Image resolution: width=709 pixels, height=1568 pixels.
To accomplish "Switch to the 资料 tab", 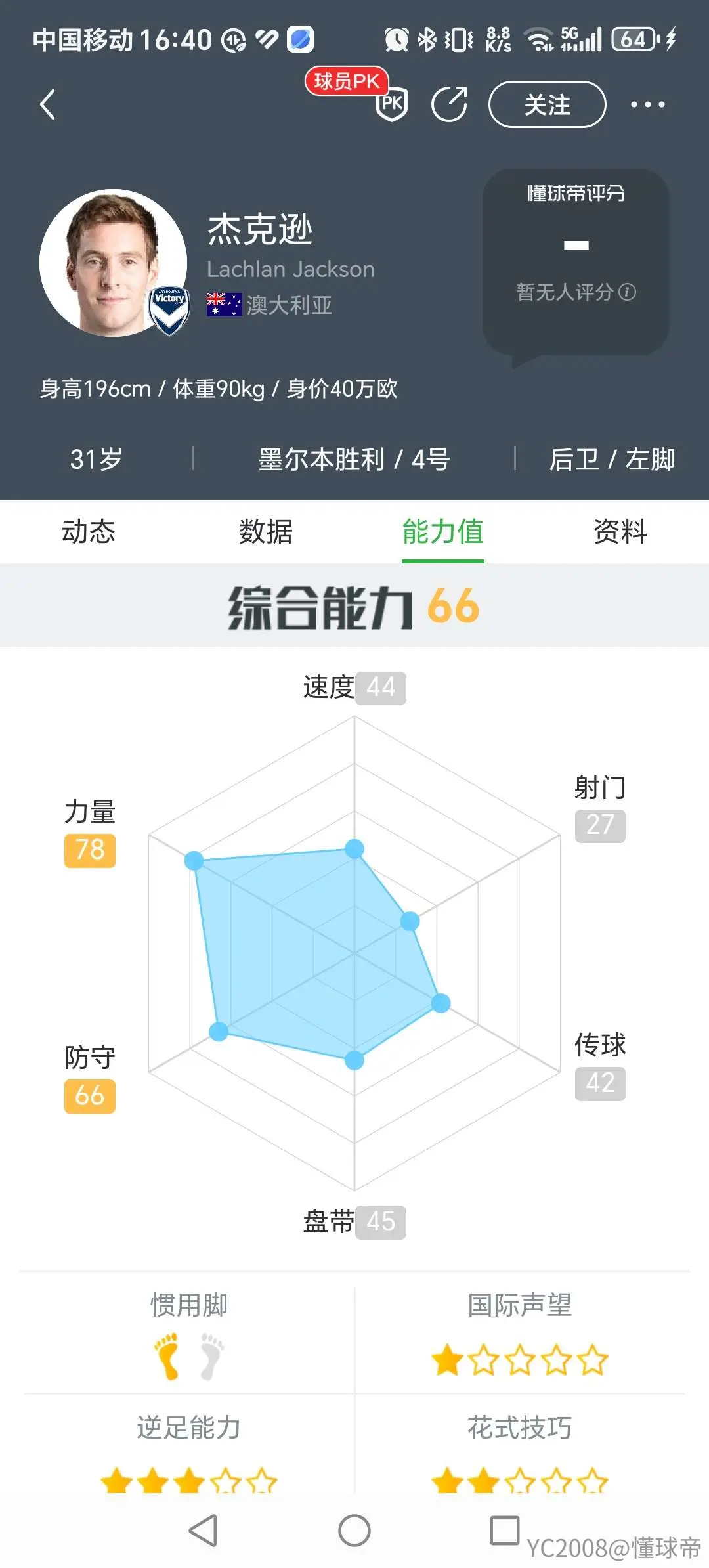I will point(620,531).
